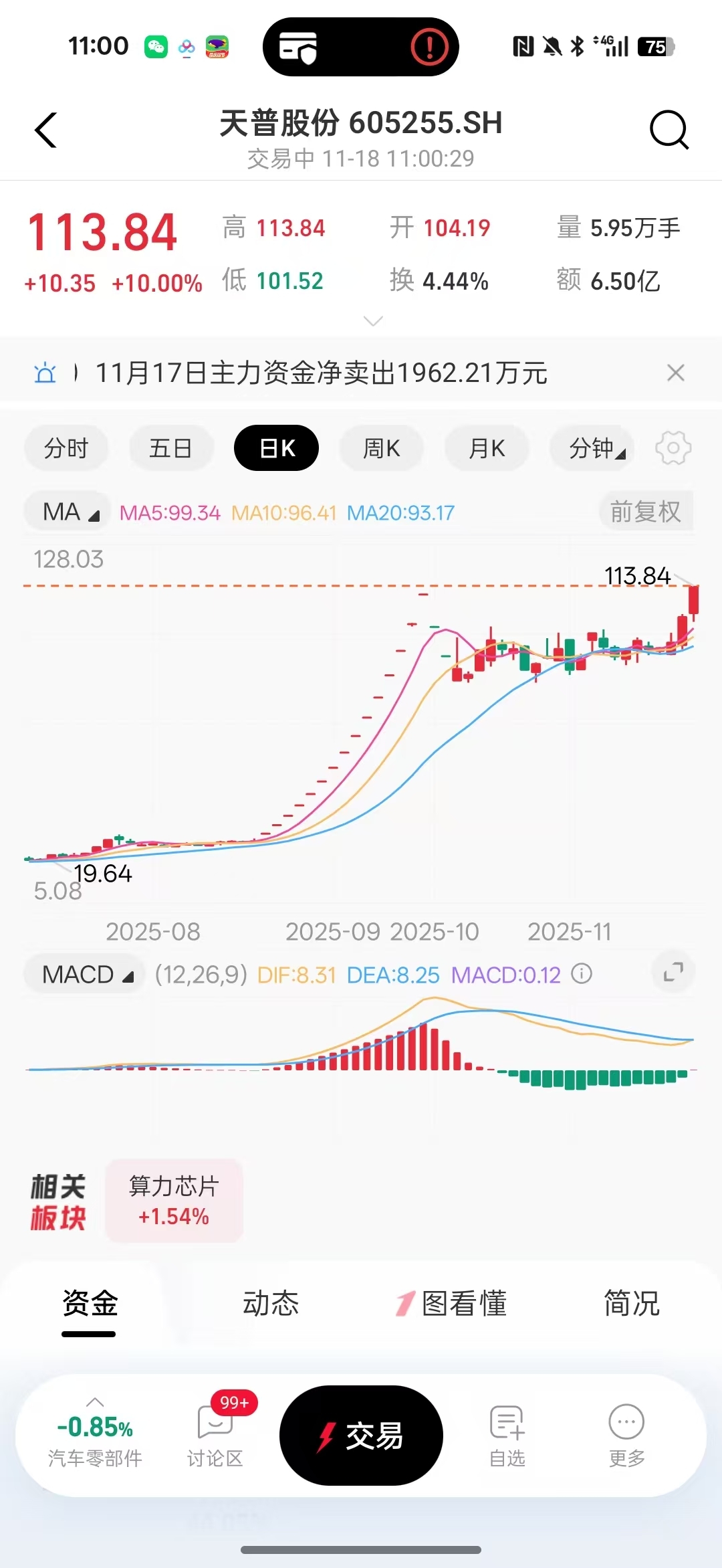Change the 前复权 adjustment option
This screenshot has height=1568, width=722.
click(x=646, y=512)
